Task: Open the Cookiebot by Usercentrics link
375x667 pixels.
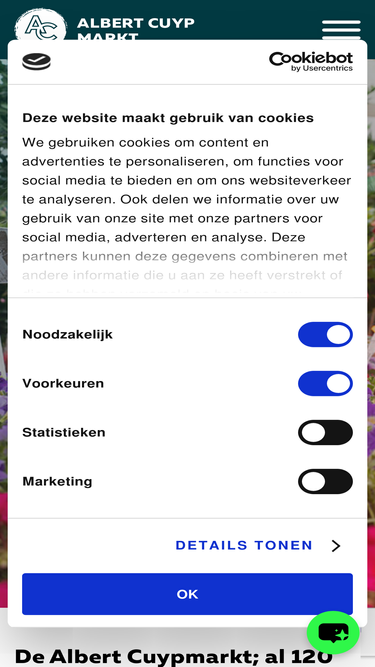Action: 311,62
